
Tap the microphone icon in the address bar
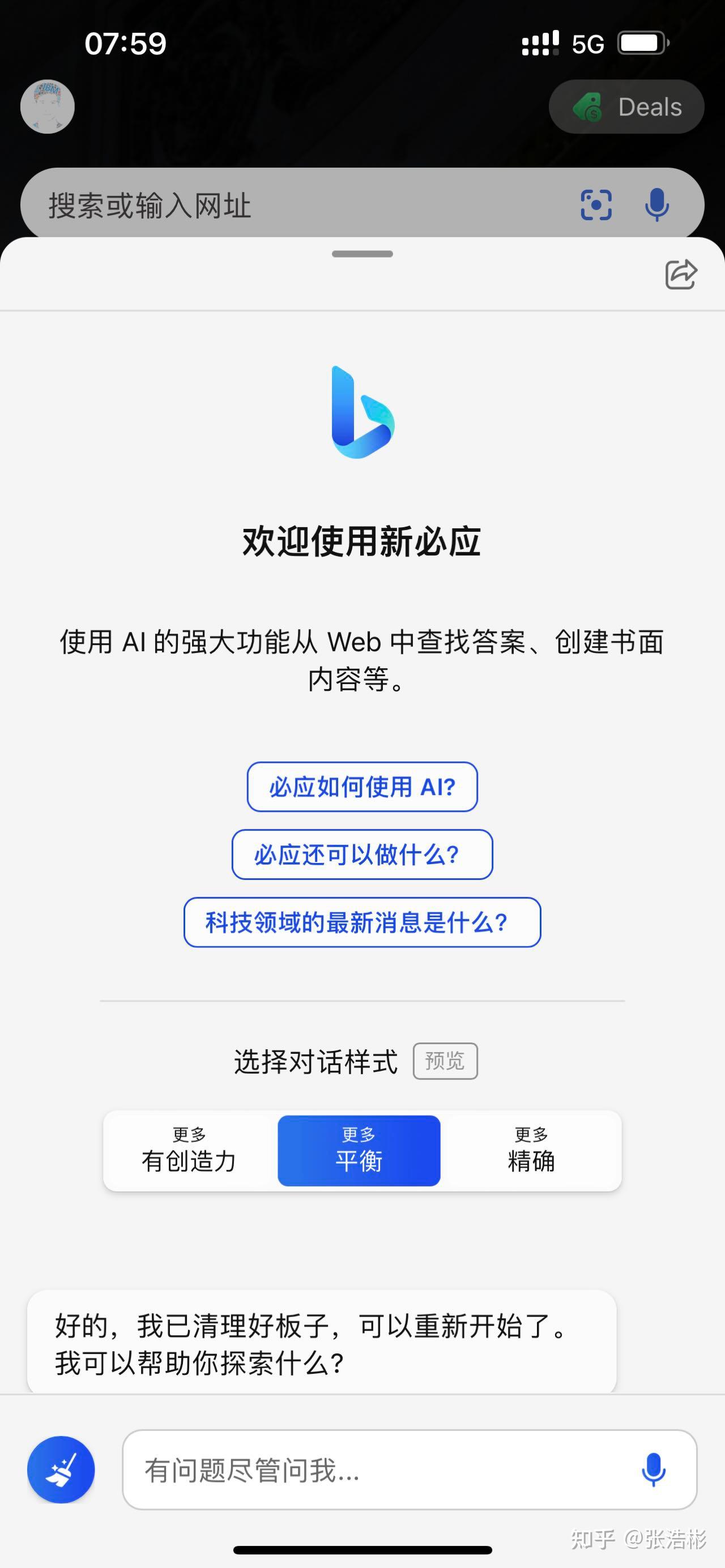[658, 205]
